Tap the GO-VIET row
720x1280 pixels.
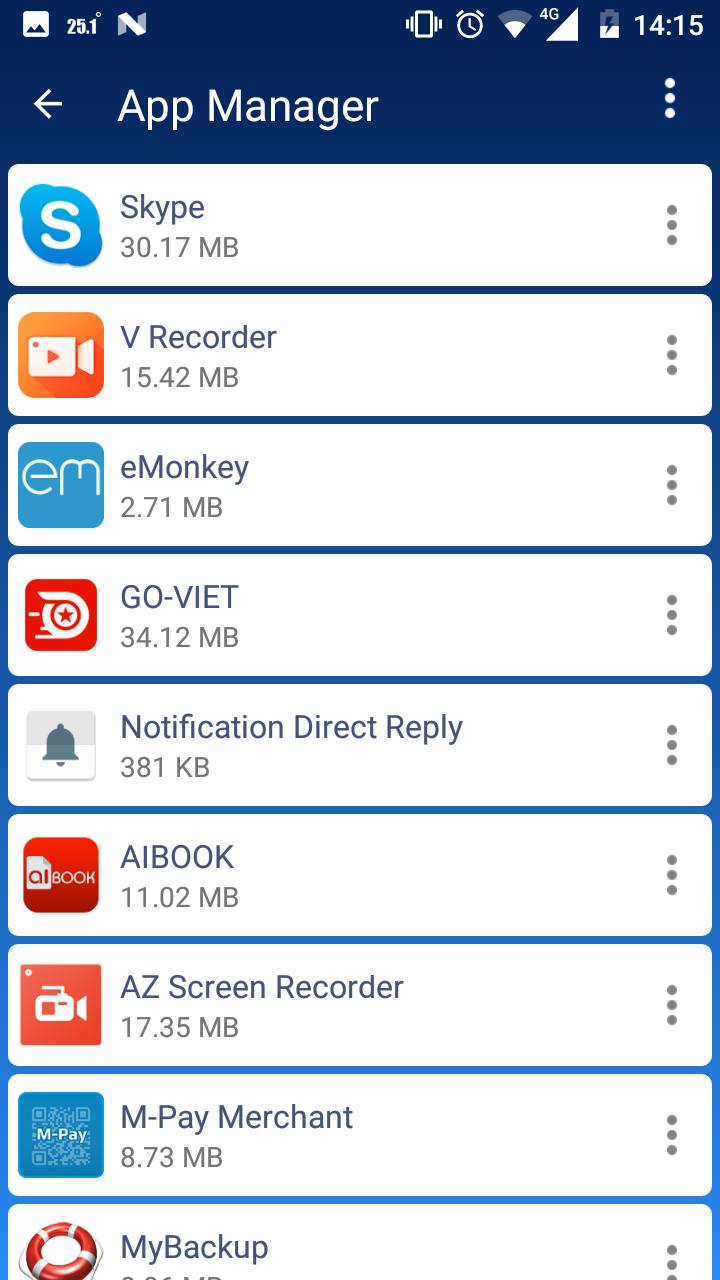(360, 615)
